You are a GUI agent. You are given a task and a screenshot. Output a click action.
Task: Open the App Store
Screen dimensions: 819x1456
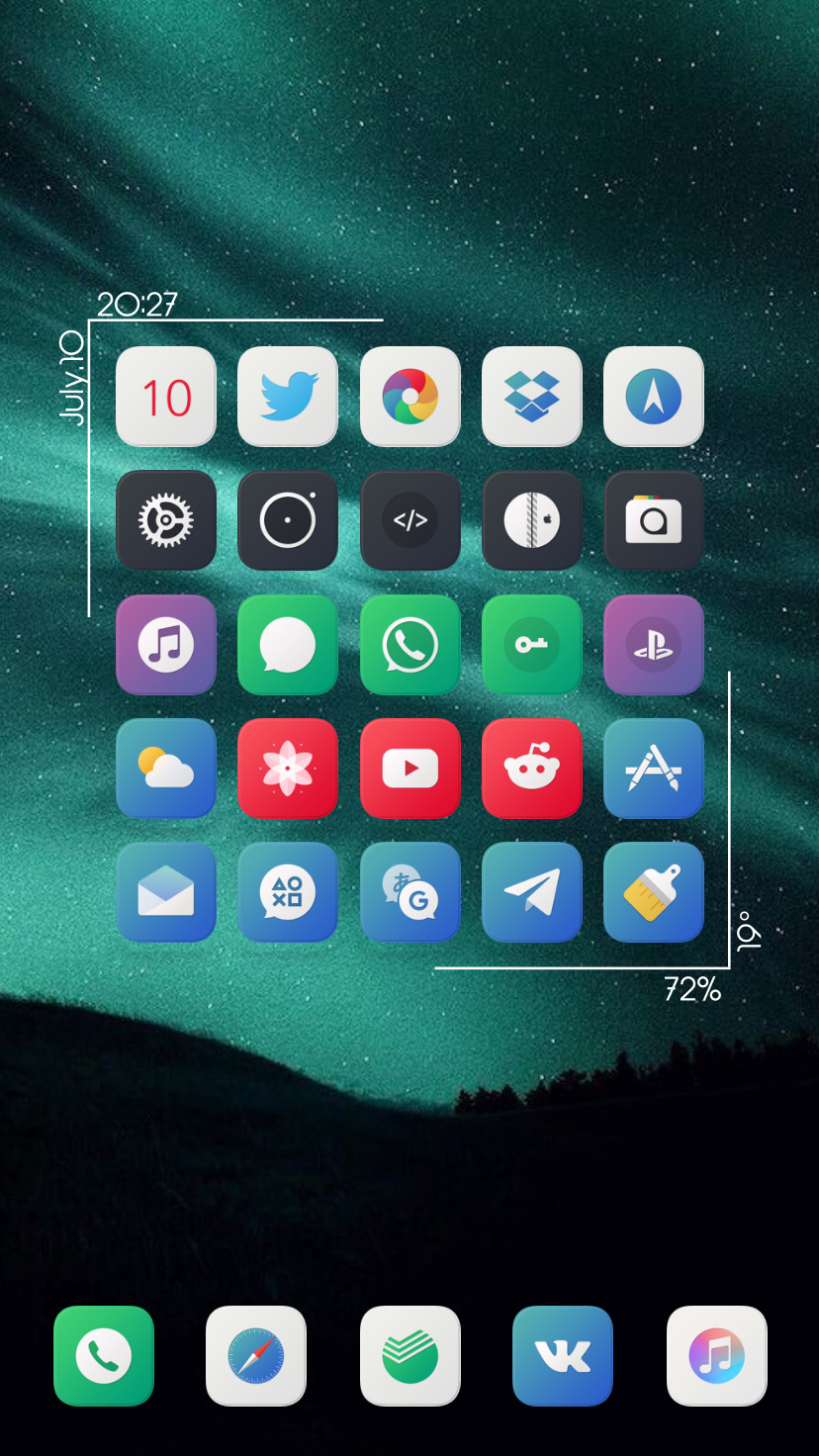click(654, 769)
